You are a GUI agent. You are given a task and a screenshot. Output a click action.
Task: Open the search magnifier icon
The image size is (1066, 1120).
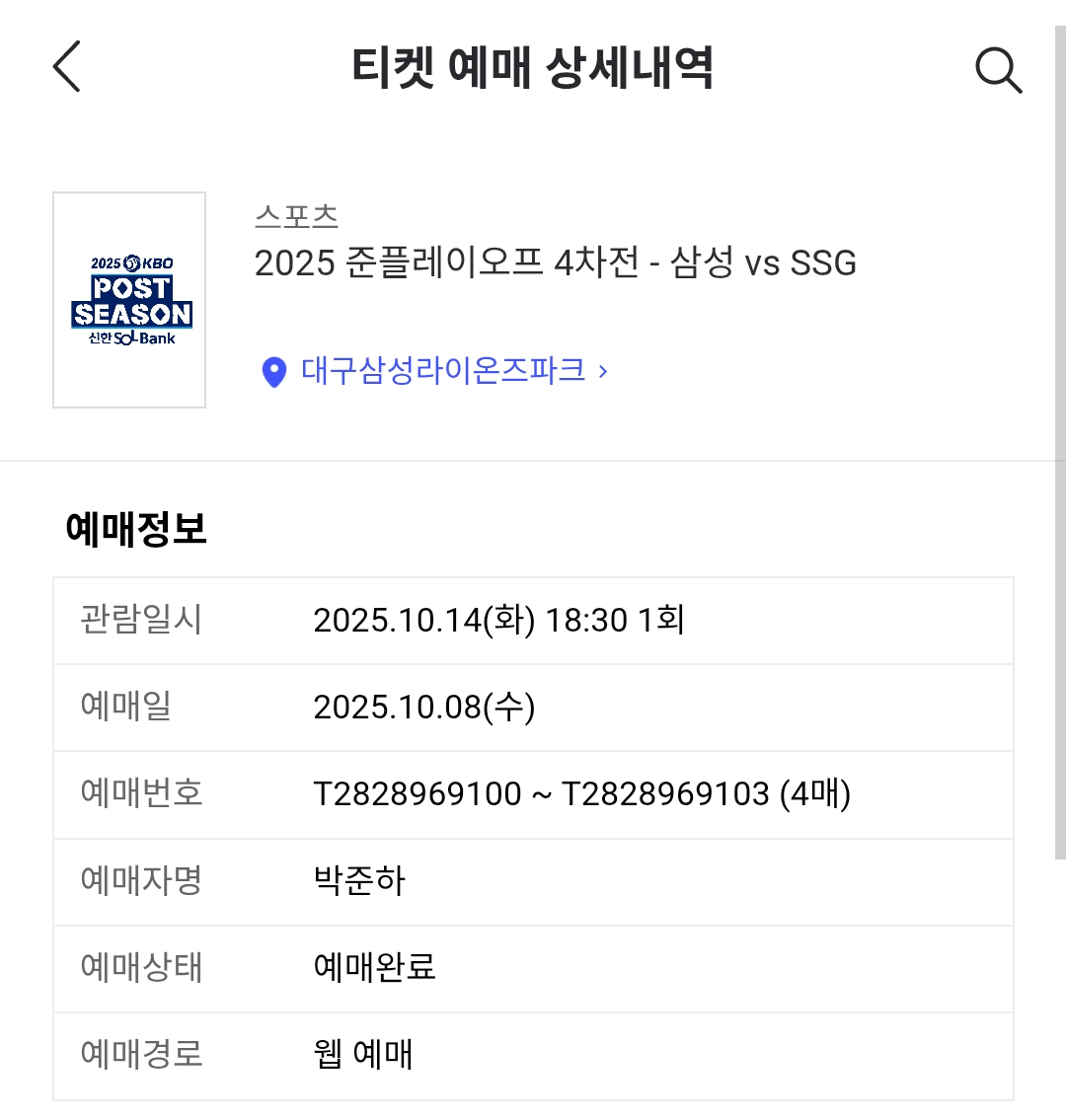coord(998,70)
